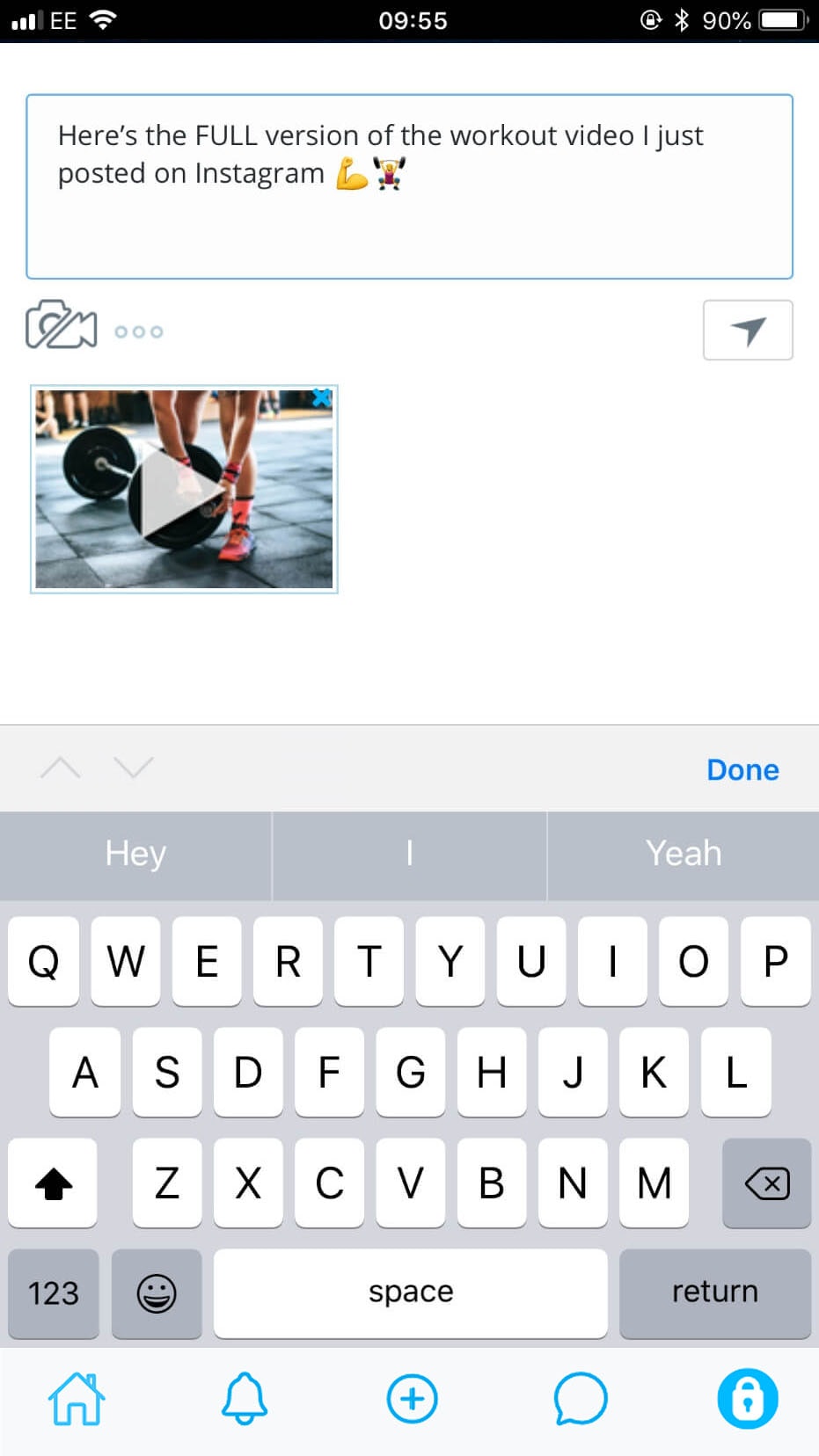Remove the attached workout video
The image size is (819, 1456).
pos(322,397)
